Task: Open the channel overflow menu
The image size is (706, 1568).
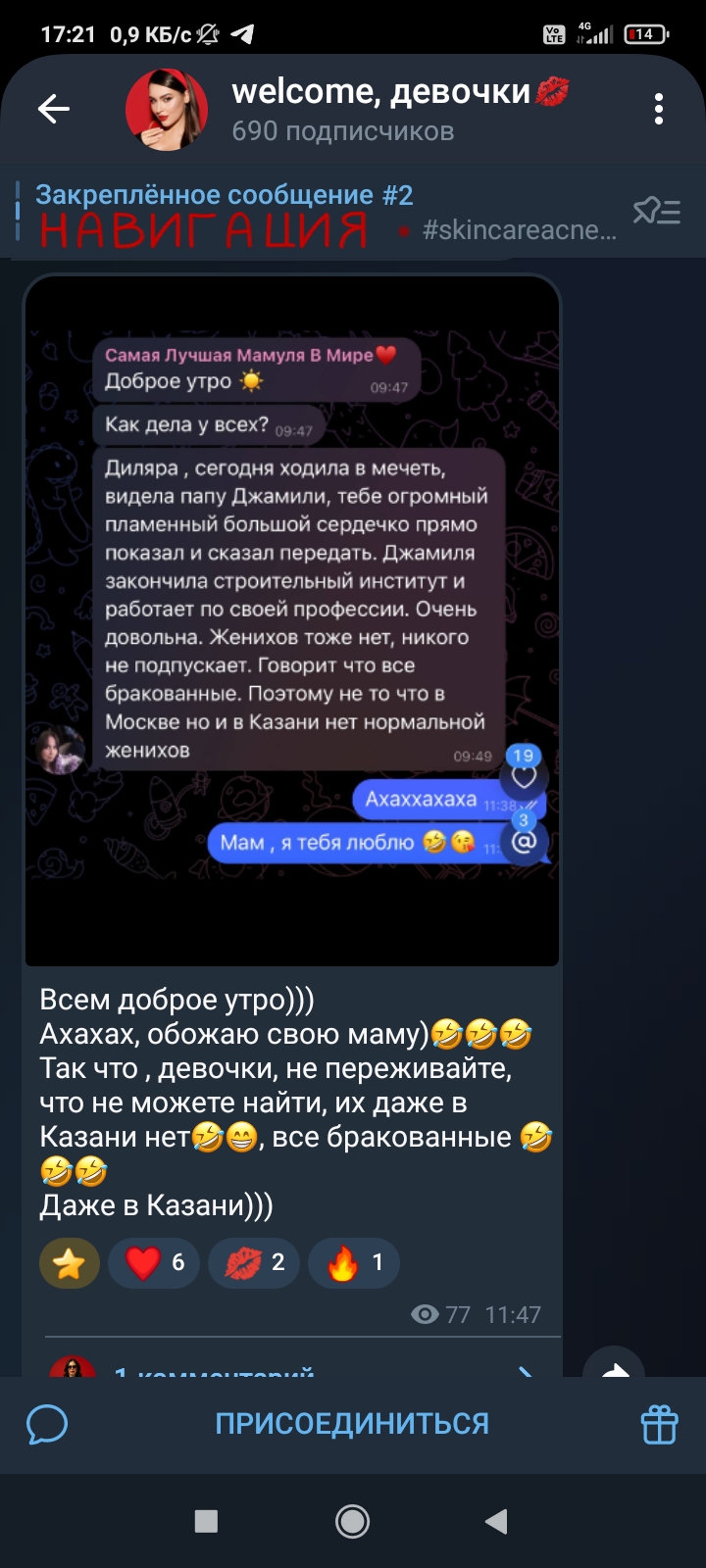Action: [x=659, y=109]
